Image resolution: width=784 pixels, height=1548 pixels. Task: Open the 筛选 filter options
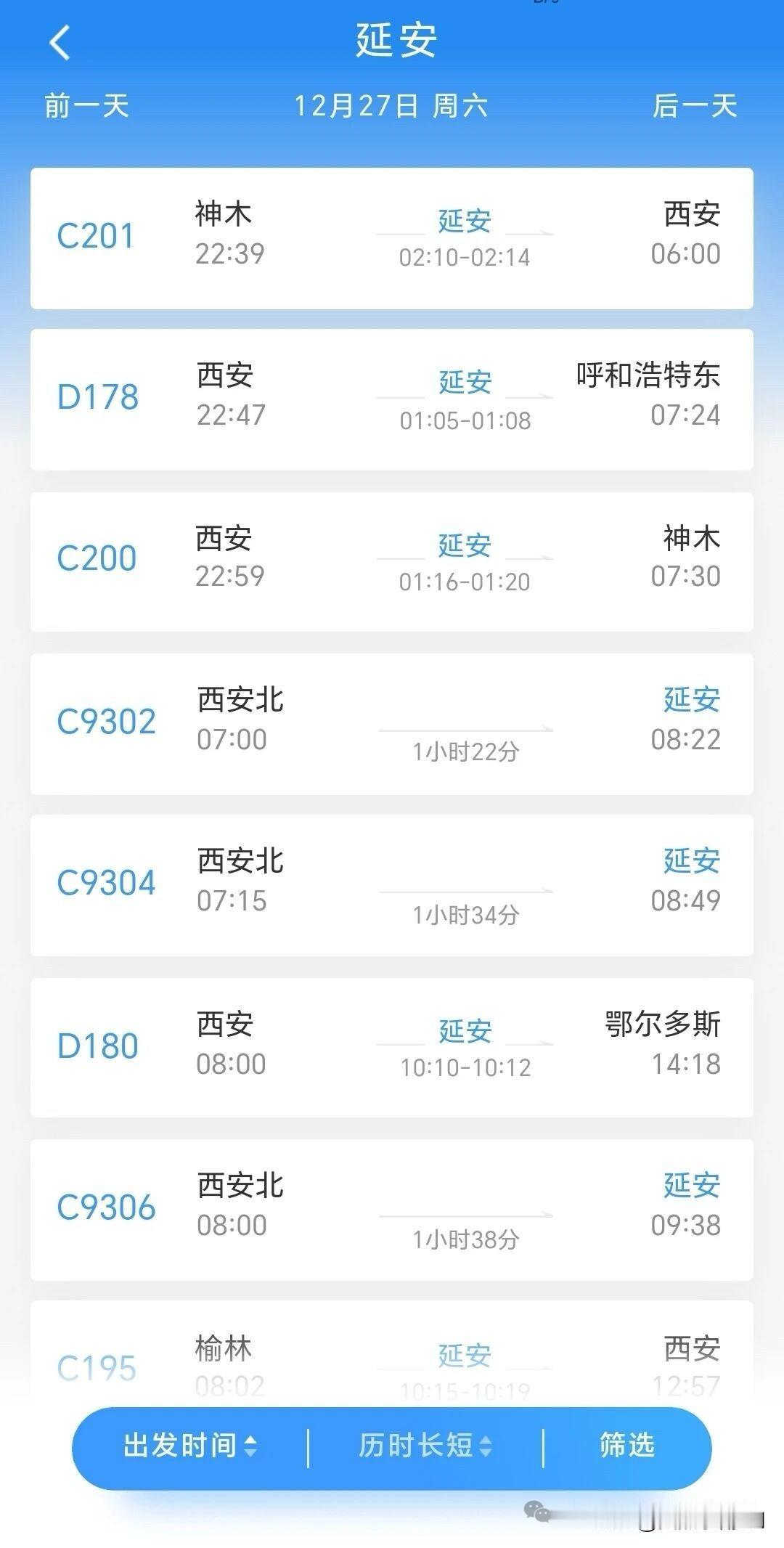[x=626, y=1446]
